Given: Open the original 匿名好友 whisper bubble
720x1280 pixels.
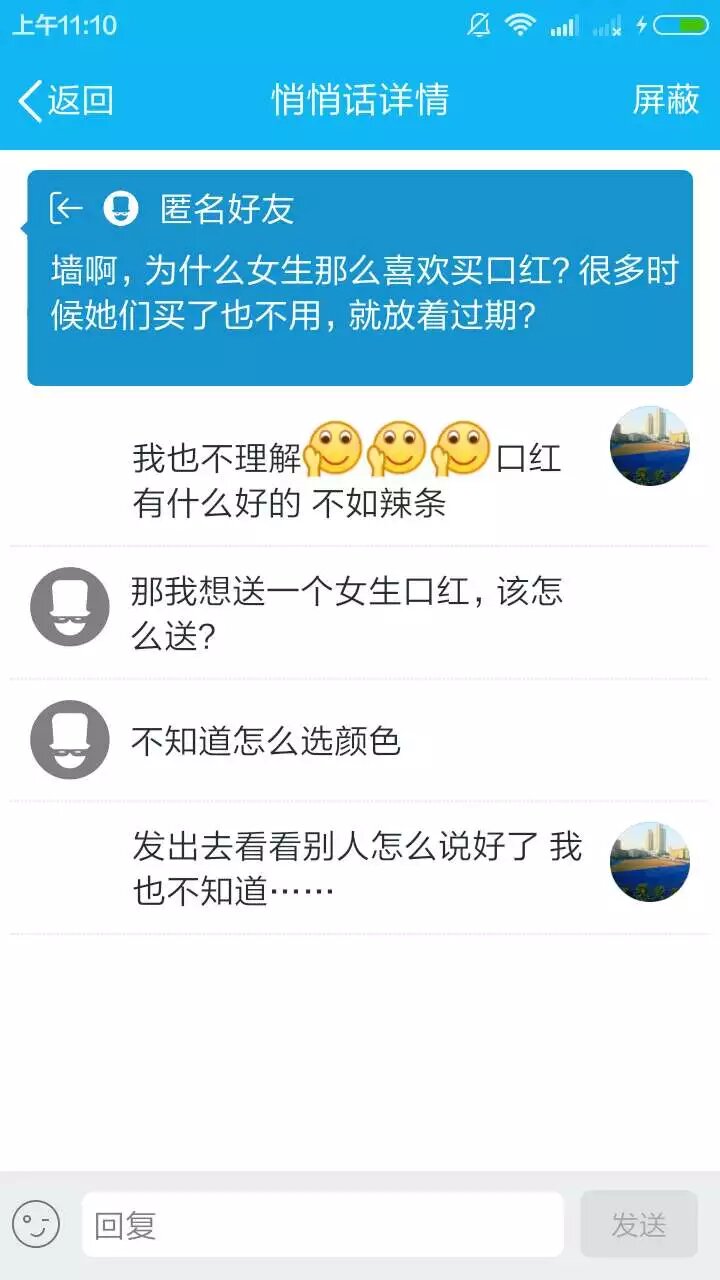Looking at the screenshot, I should 360,278.
